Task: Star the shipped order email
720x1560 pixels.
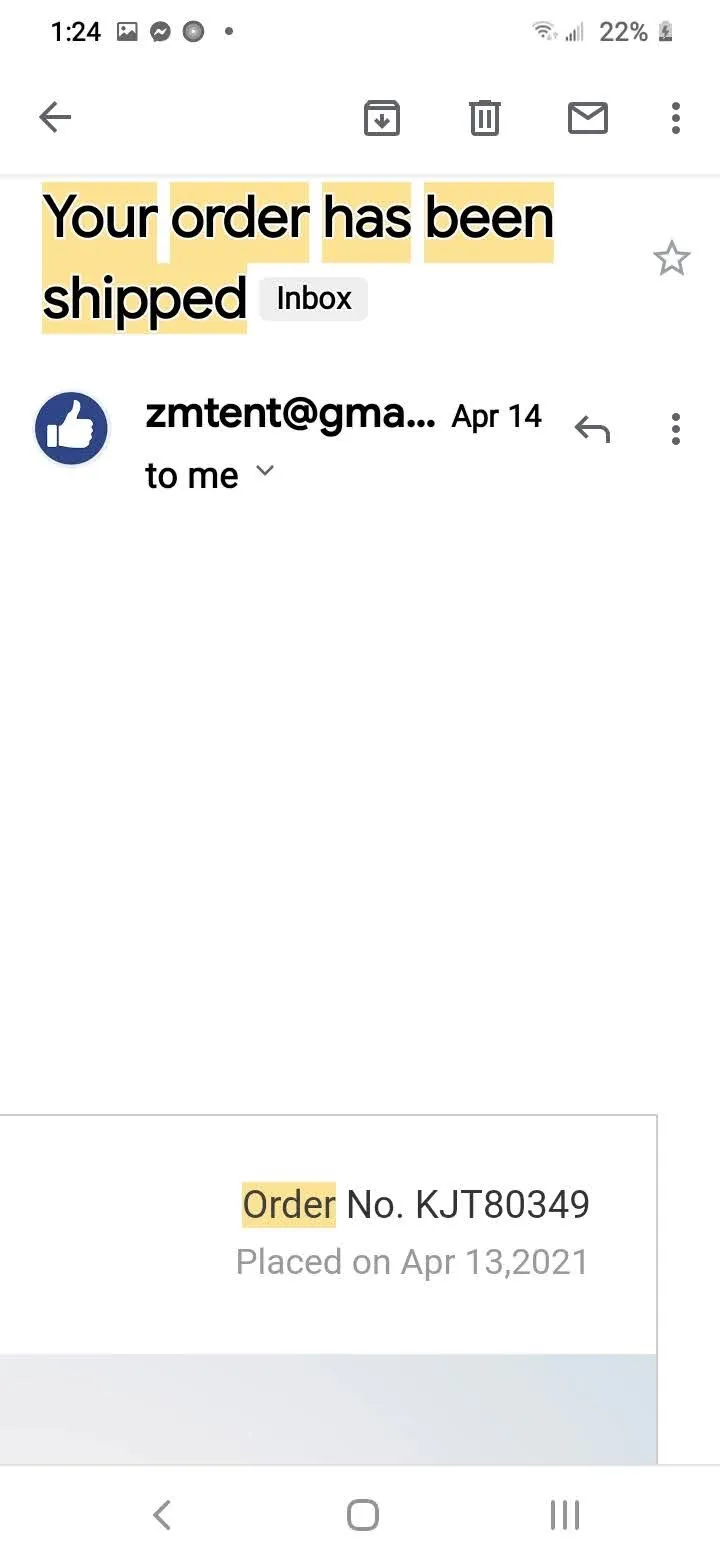Action: point(671,258)
